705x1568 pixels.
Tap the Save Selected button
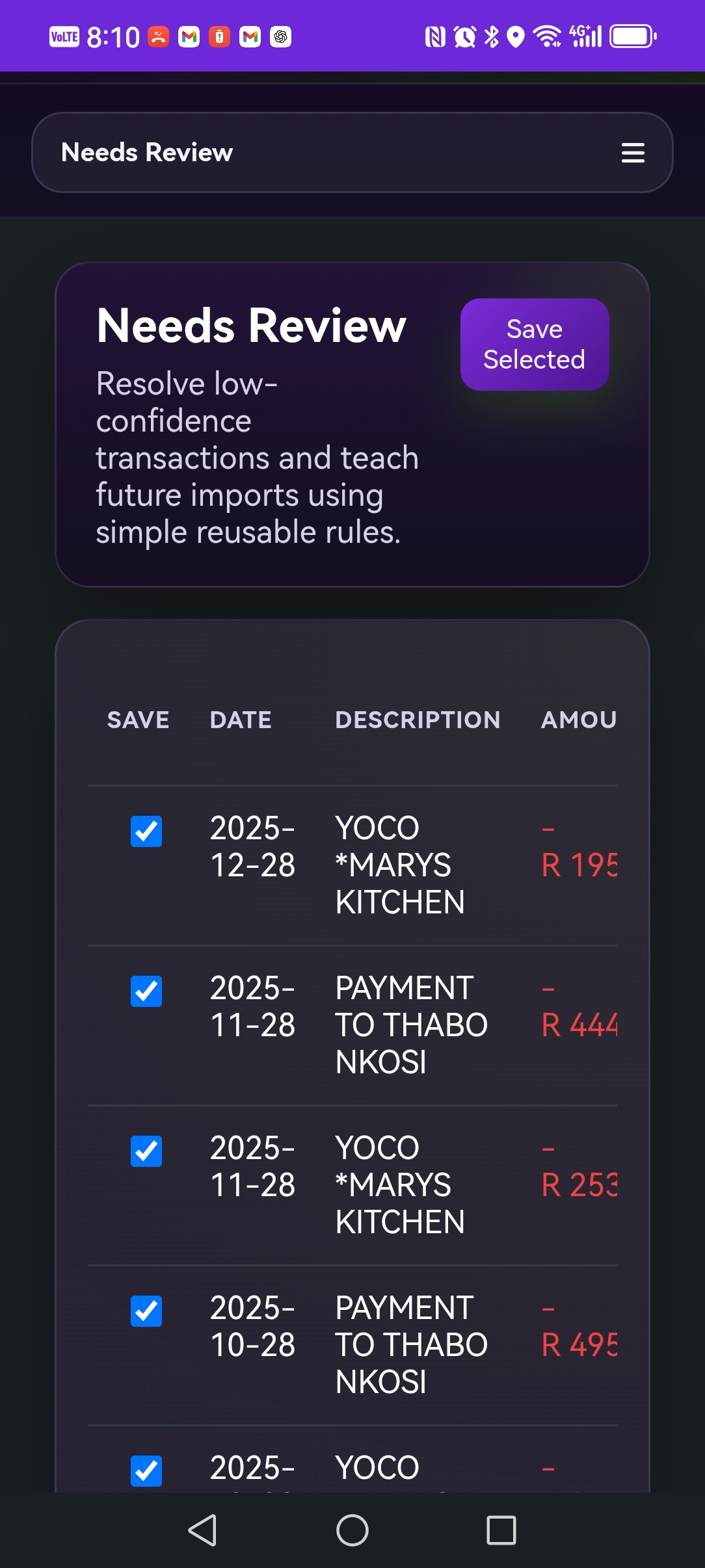(534, 344)
